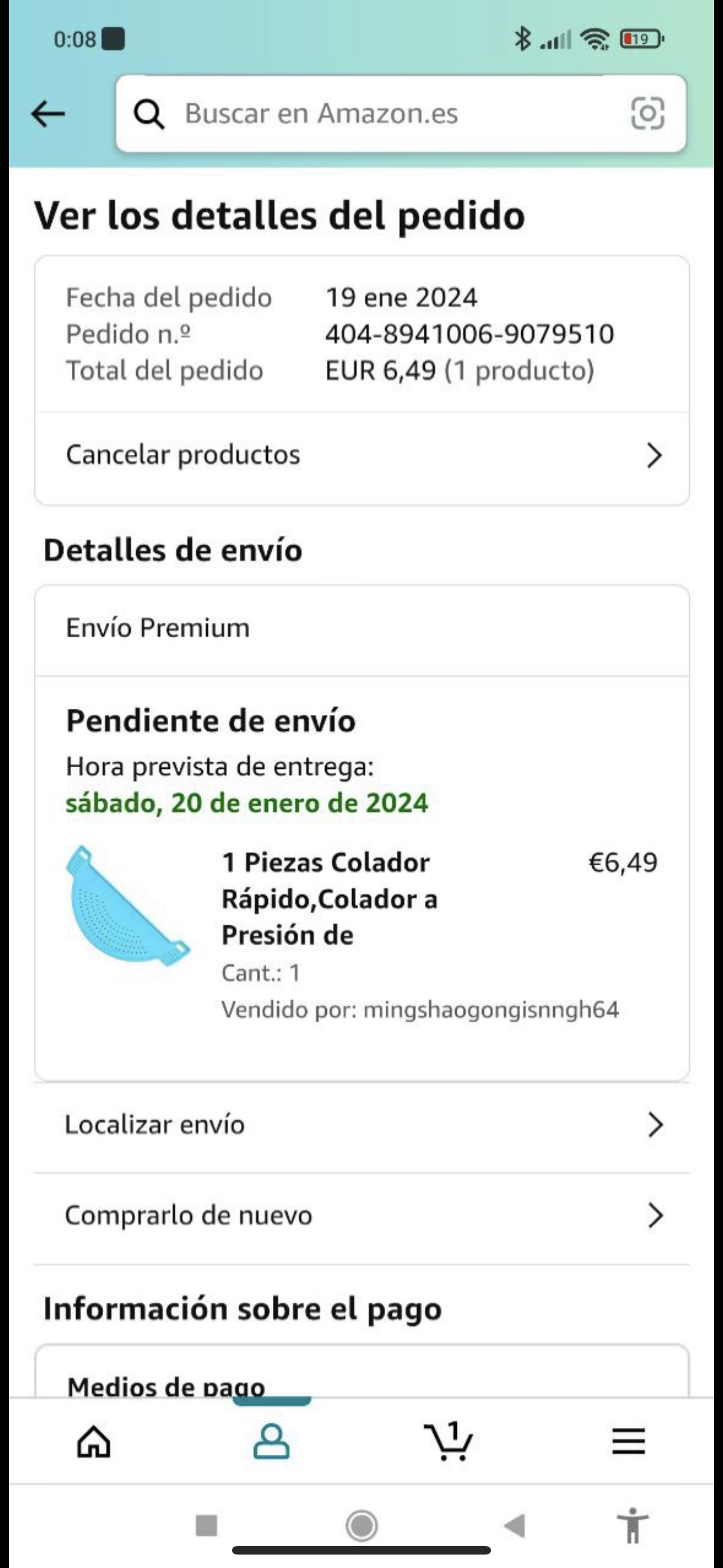
Task: Open the shopping cart tab
Action: point(448,1441)
